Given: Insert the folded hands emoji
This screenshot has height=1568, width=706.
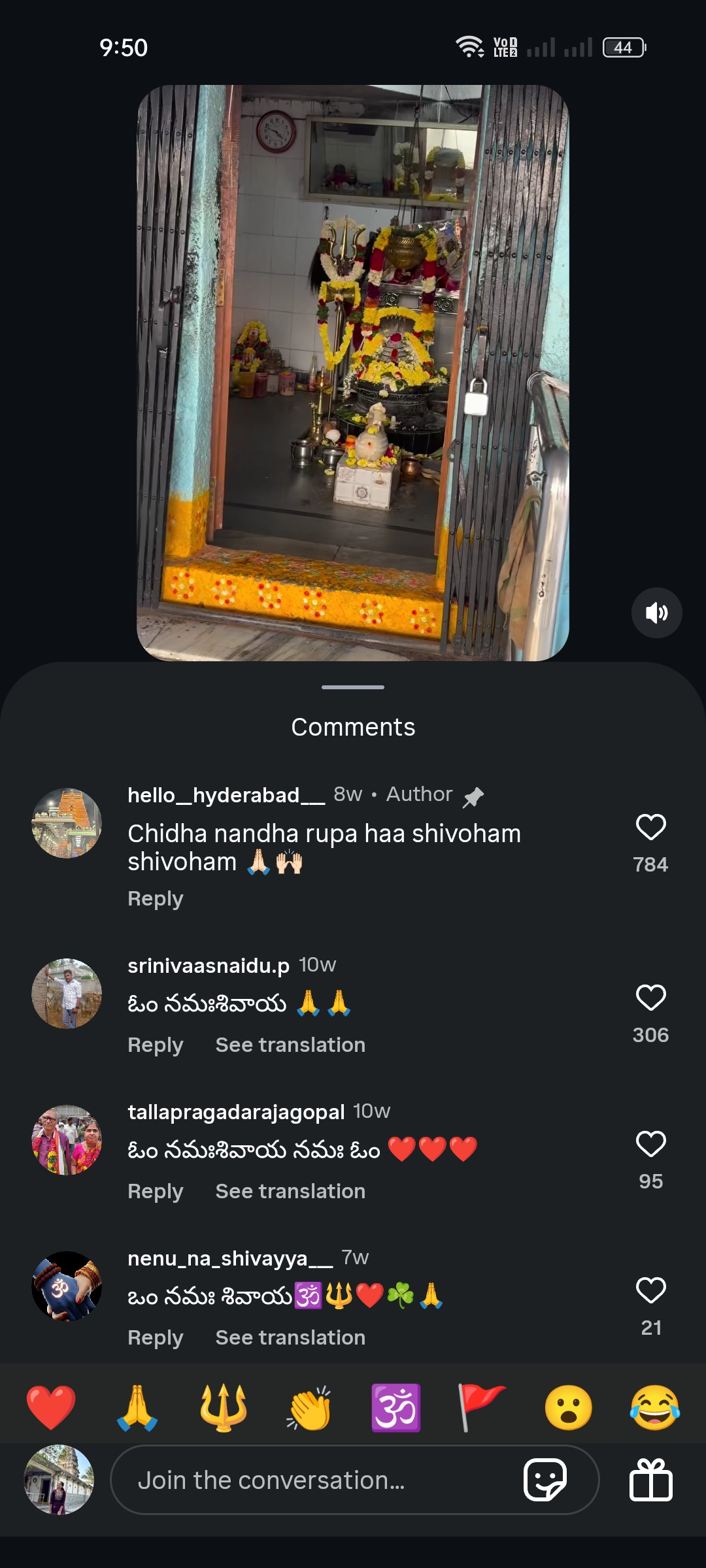Looking at the screenshot, I should click(x=137, y=1407).
